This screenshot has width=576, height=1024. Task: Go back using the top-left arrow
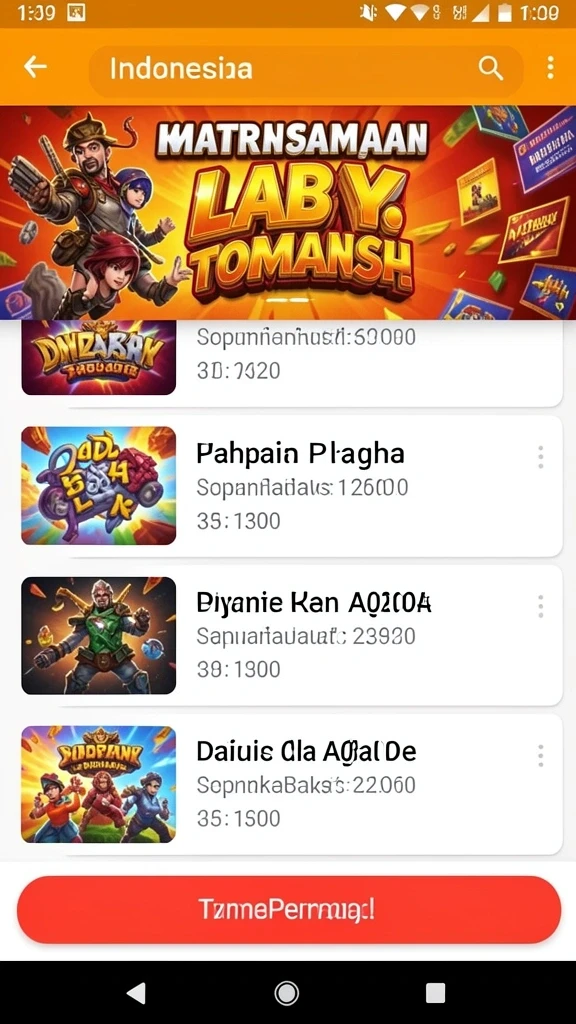pyautogui.click(x=35, y=67)
